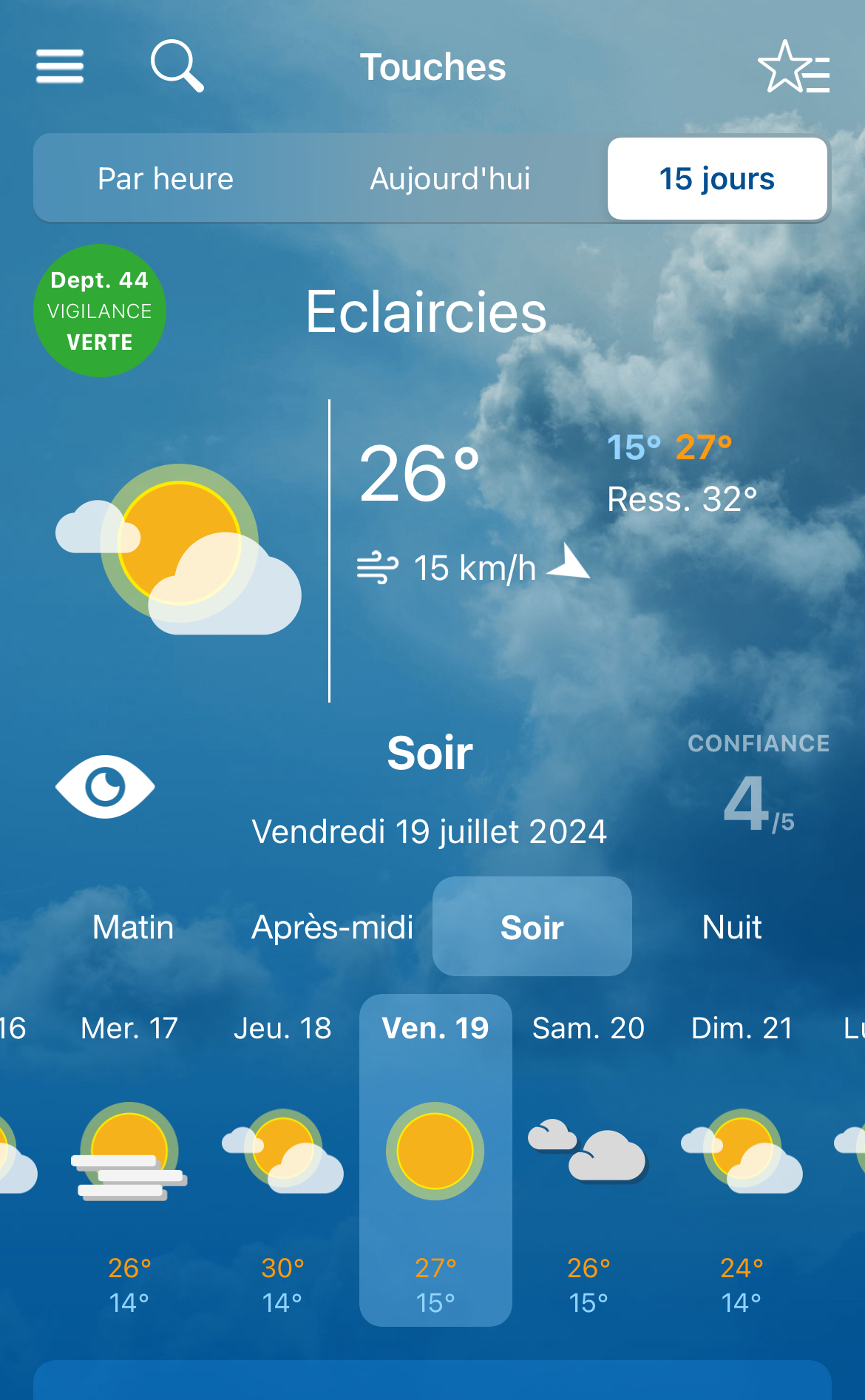Screen dimensions: 865x1400
Task: Show the Matin forecast
Action: (x=133, y=927)
